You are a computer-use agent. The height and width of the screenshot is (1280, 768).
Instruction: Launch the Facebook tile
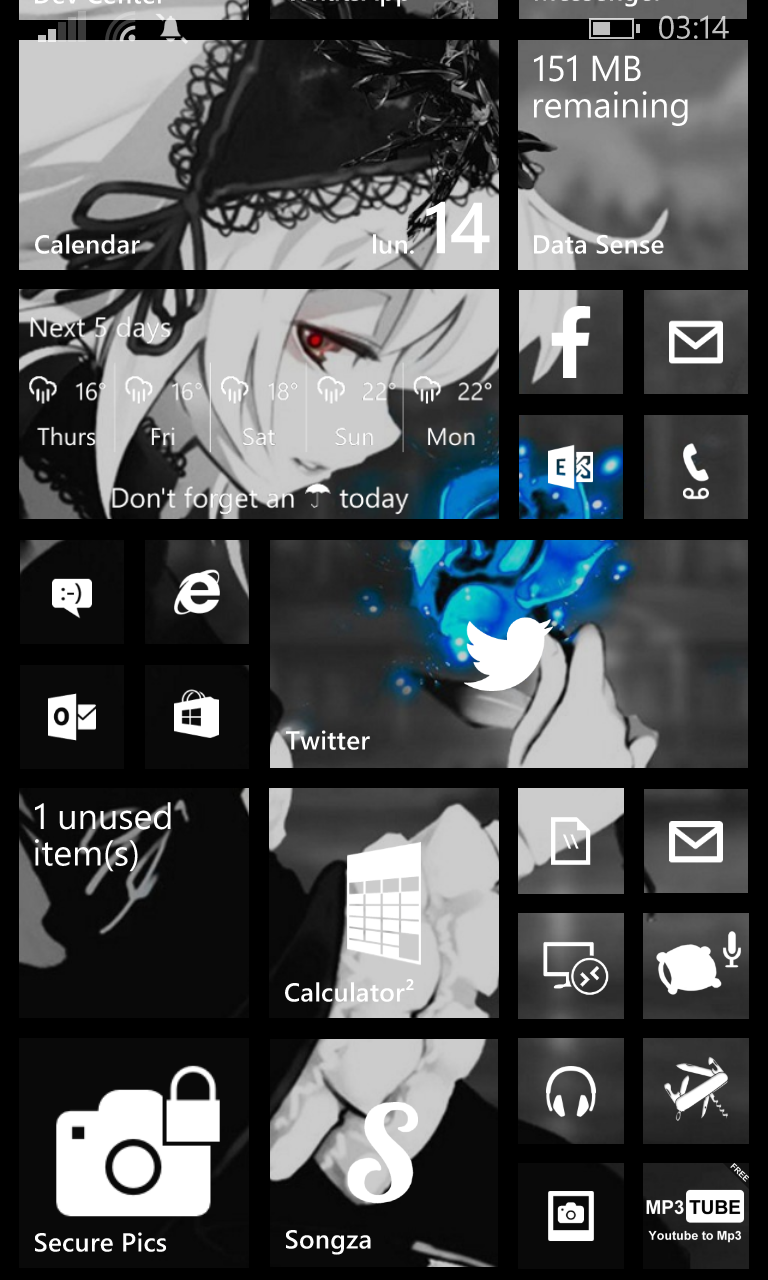[571, 342]
